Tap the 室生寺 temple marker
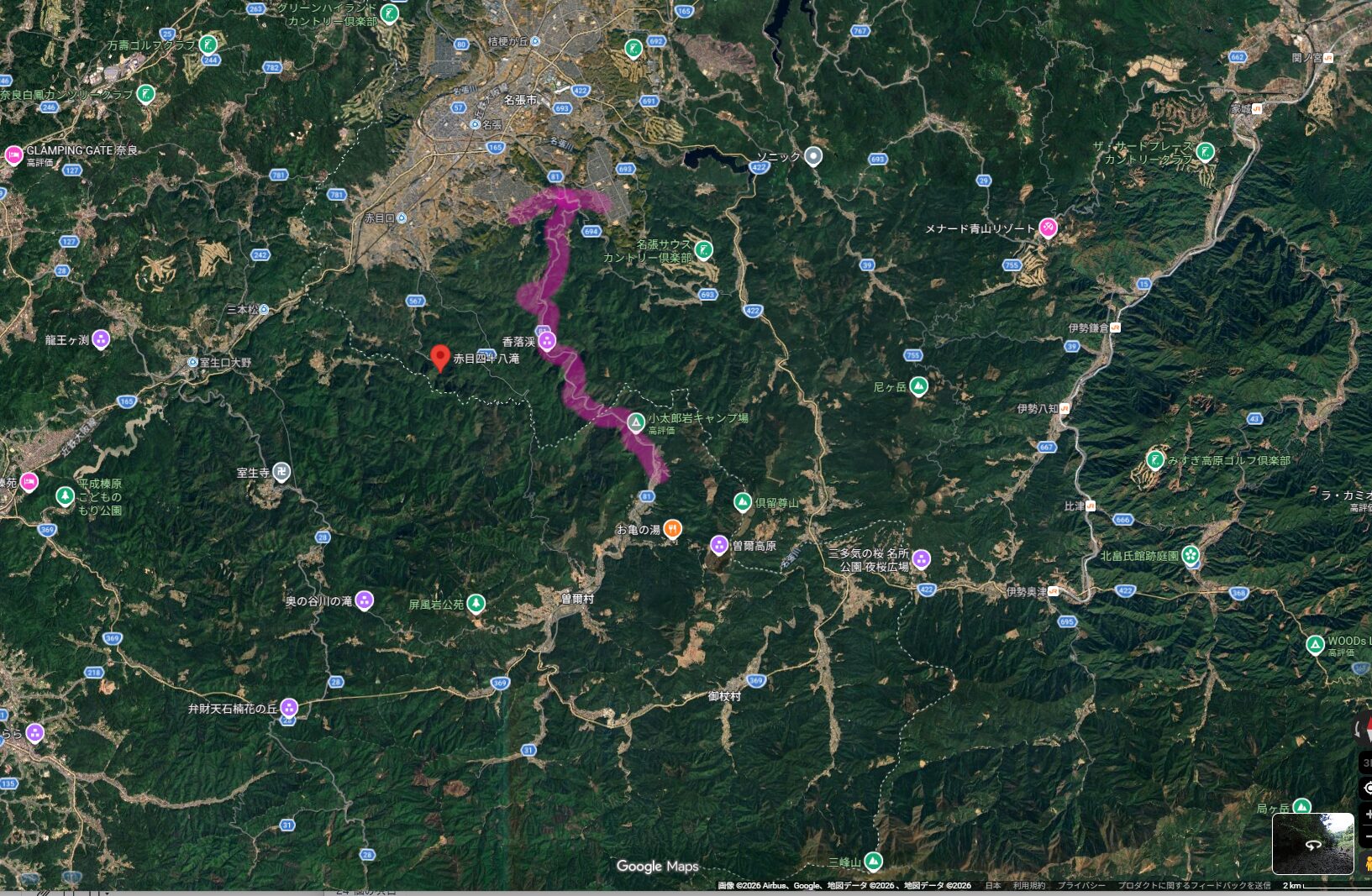 pos(283,473)
